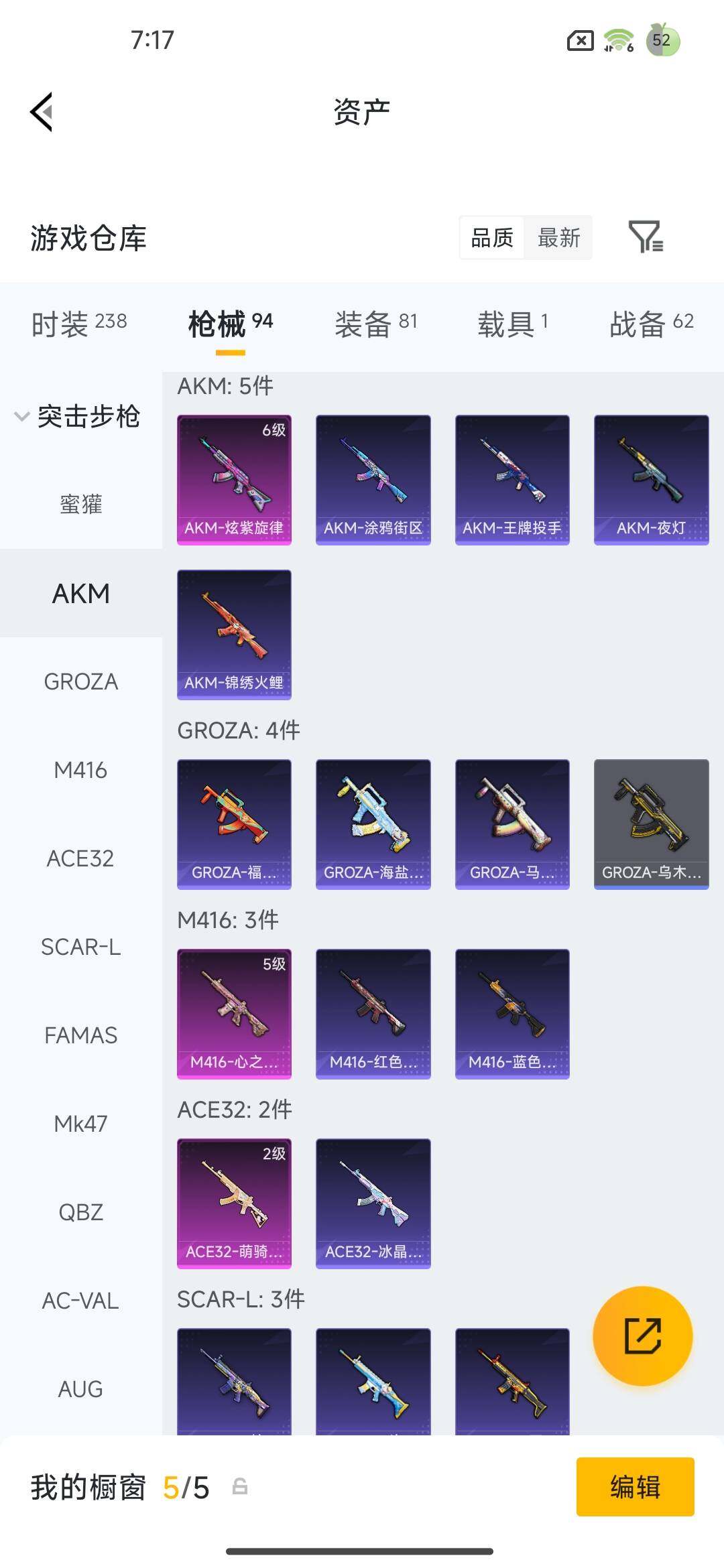
Task: Open the AKM-夜灯 skin tile
Action: [x=651, y=480]
